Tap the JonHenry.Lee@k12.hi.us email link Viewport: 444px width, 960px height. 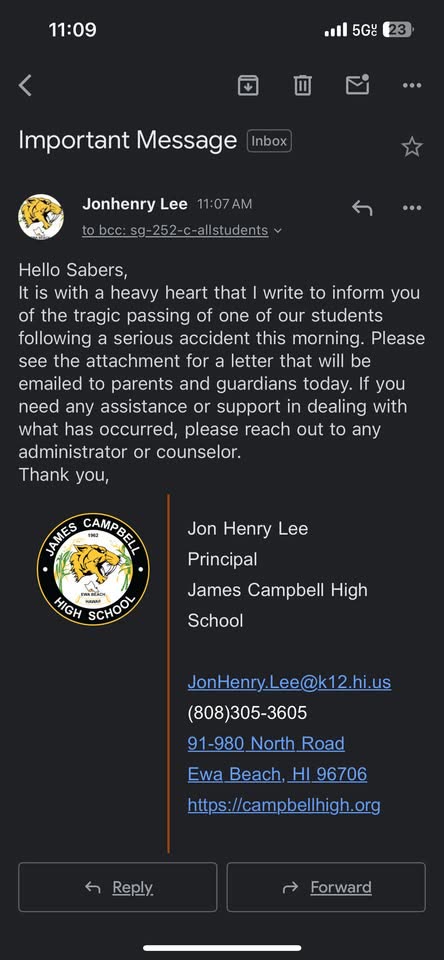click(289, 682)
